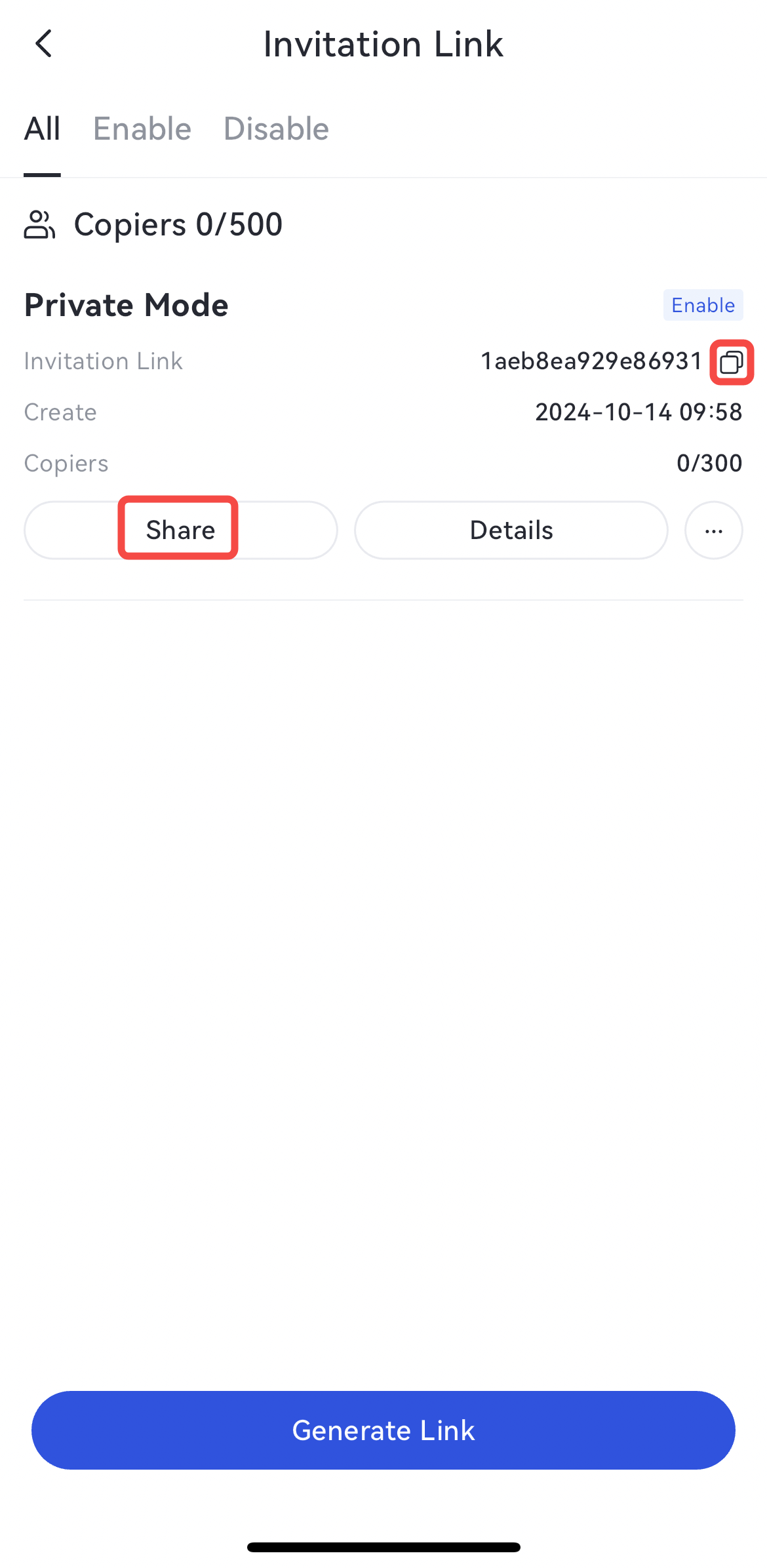
Task: Switch to the Enable tab
Action: click(x=142, y=129)
